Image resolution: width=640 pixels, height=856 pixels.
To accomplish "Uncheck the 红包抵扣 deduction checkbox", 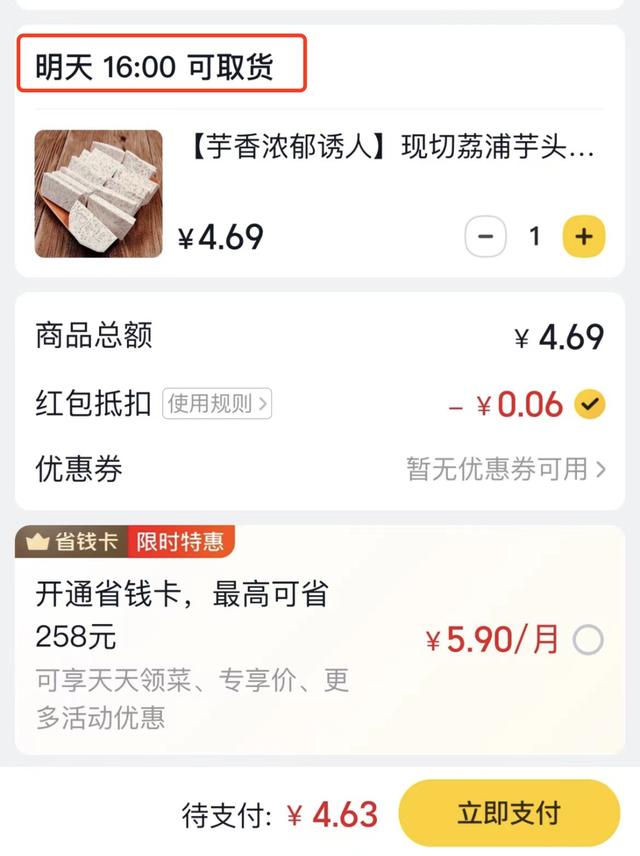I will (590, 404).
